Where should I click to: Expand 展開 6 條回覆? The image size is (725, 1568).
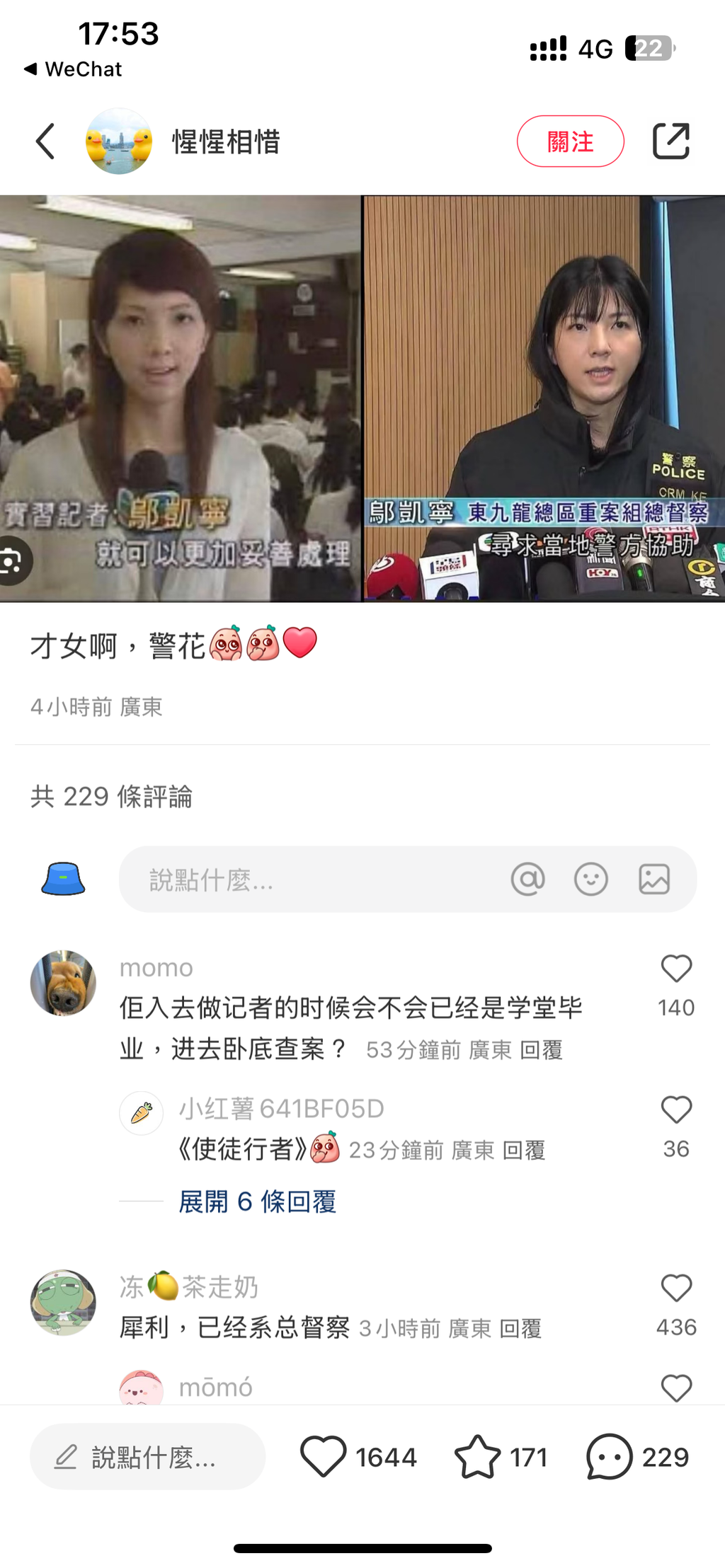click(257, 1201)
